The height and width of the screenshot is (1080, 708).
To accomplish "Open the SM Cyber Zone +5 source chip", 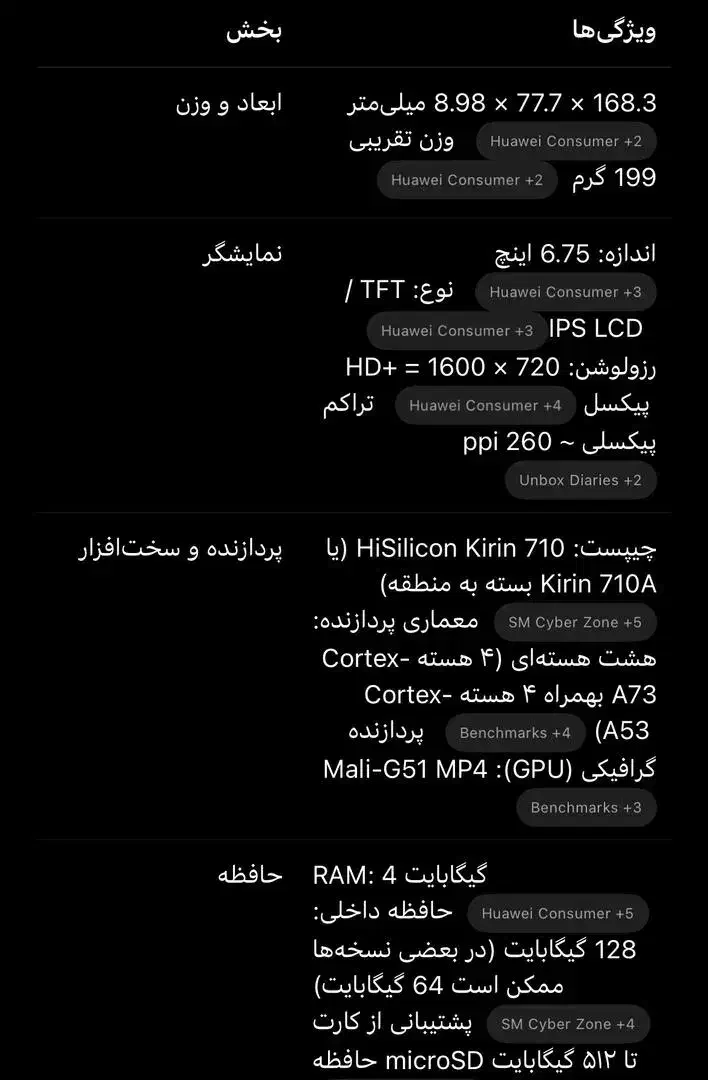I will (x=575, y=622).
